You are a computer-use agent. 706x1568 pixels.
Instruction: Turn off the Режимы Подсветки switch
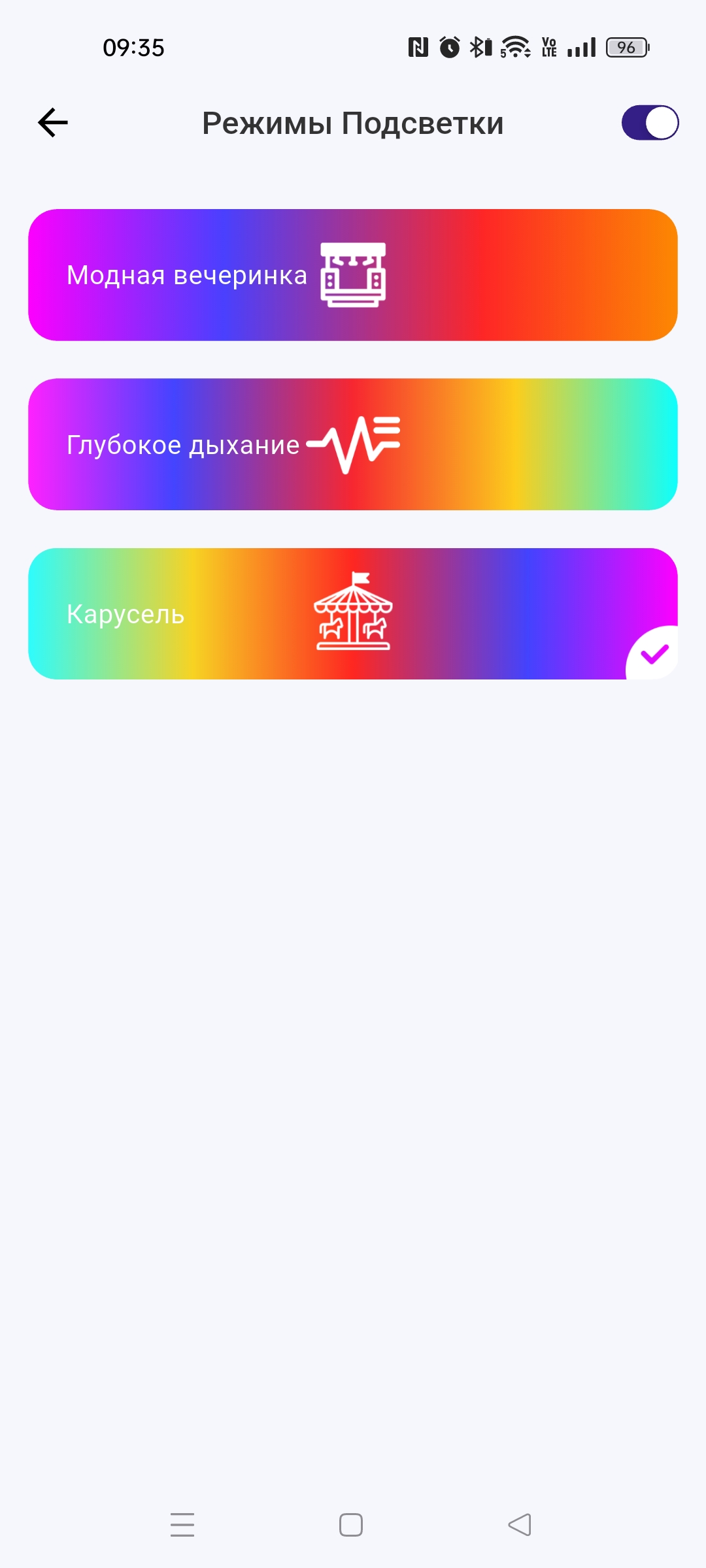click(x=650, y=123)
